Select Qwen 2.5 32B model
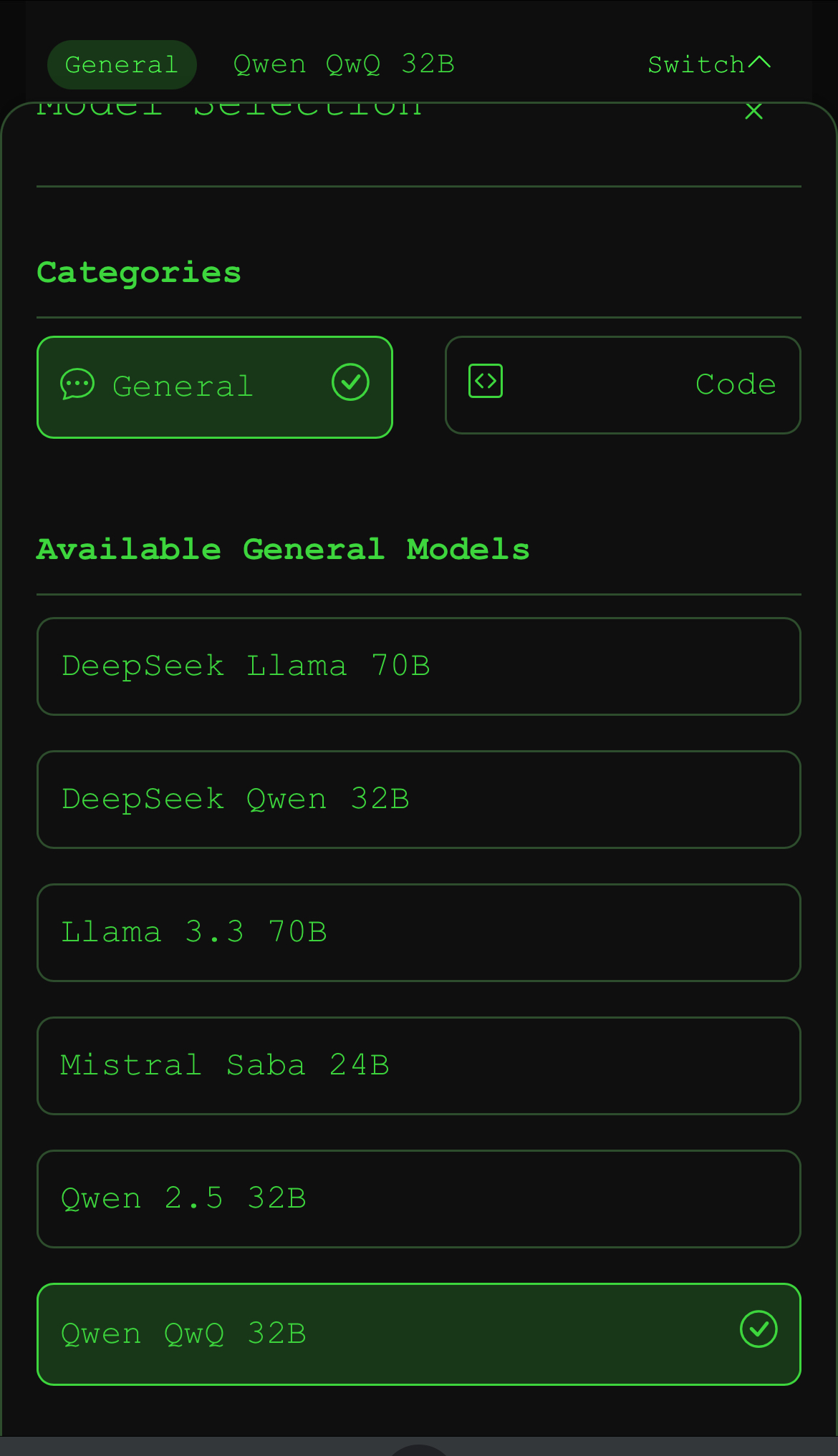 coord(418,1199)
